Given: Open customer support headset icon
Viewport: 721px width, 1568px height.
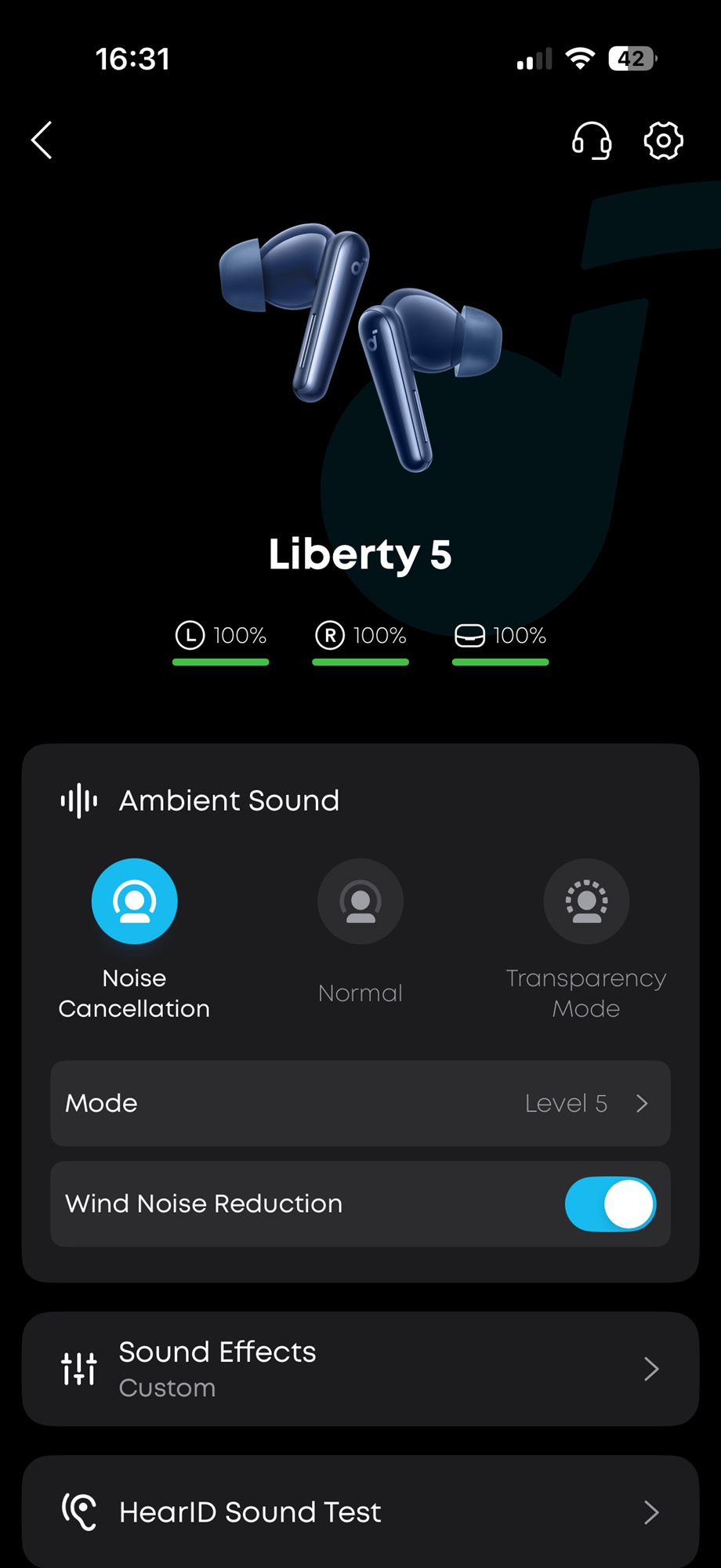Looking at the screenshot, I should [x=591, y=141].
